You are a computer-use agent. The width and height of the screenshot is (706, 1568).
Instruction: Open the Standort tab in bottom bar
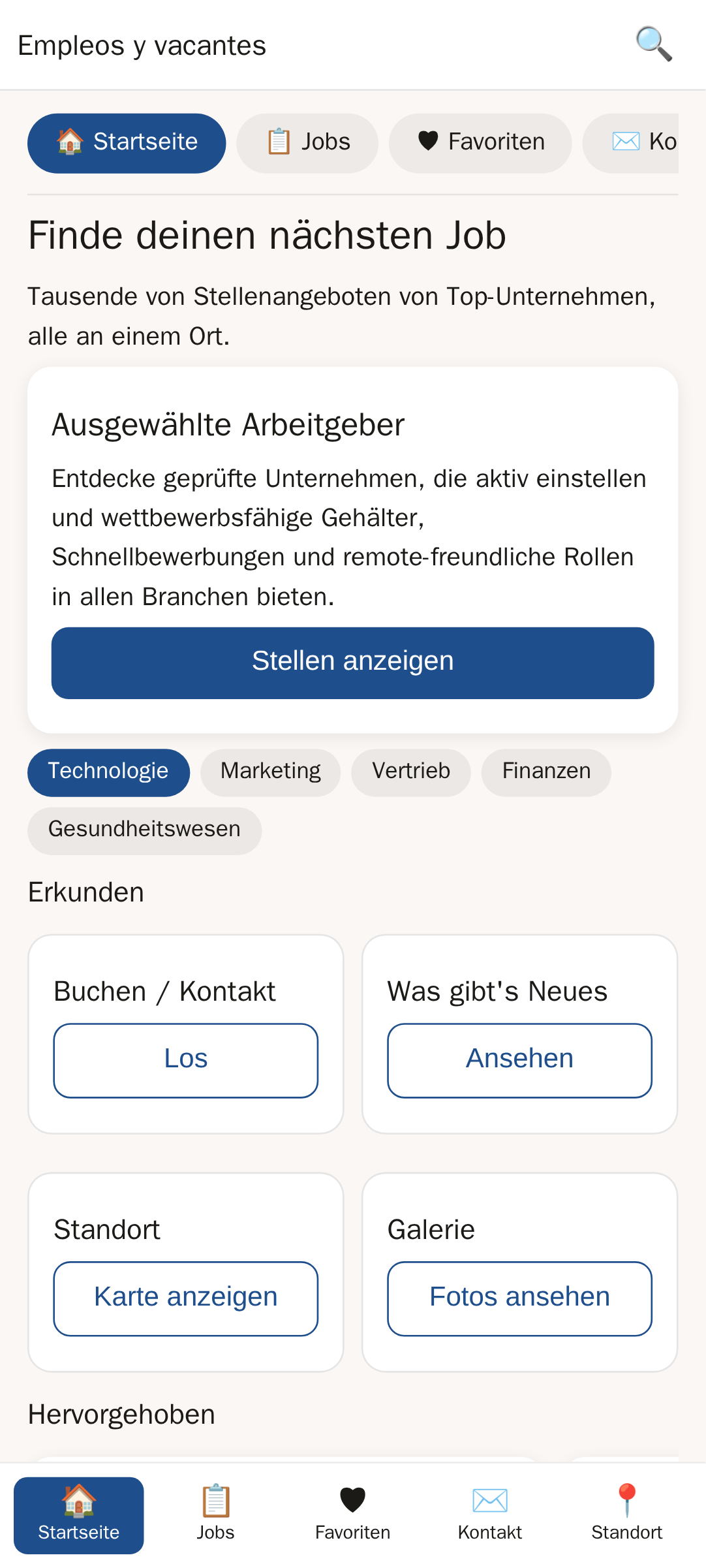[626, 1514]
